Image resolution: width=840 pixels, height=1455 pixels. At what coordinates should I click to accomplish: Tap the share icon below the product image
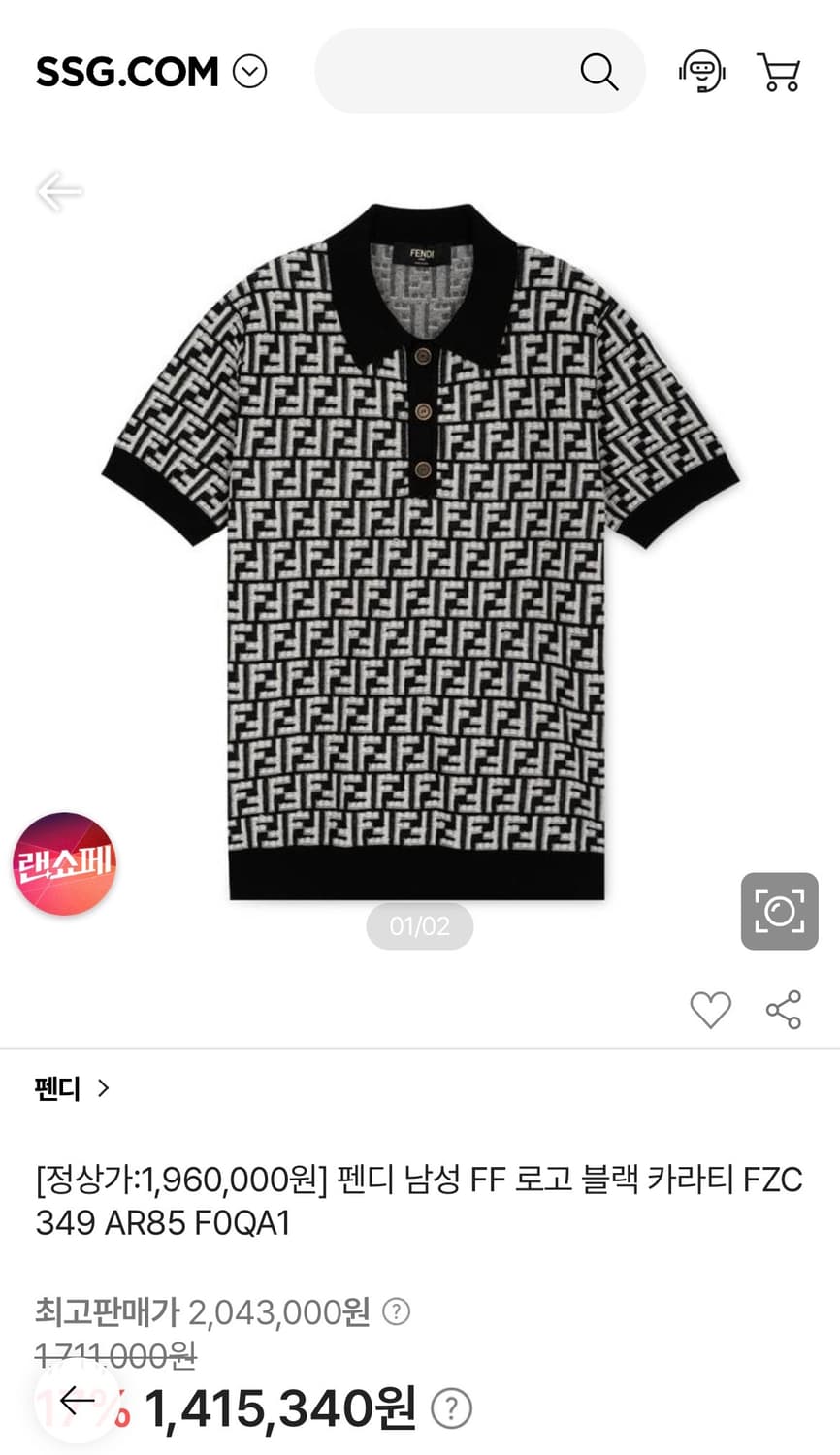click(x=782, y=1009)
